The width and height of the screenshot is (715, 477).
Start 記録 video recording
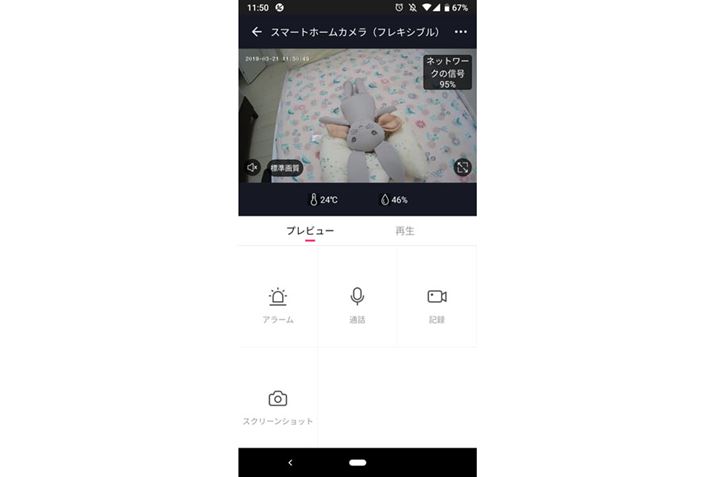(436, 304)
